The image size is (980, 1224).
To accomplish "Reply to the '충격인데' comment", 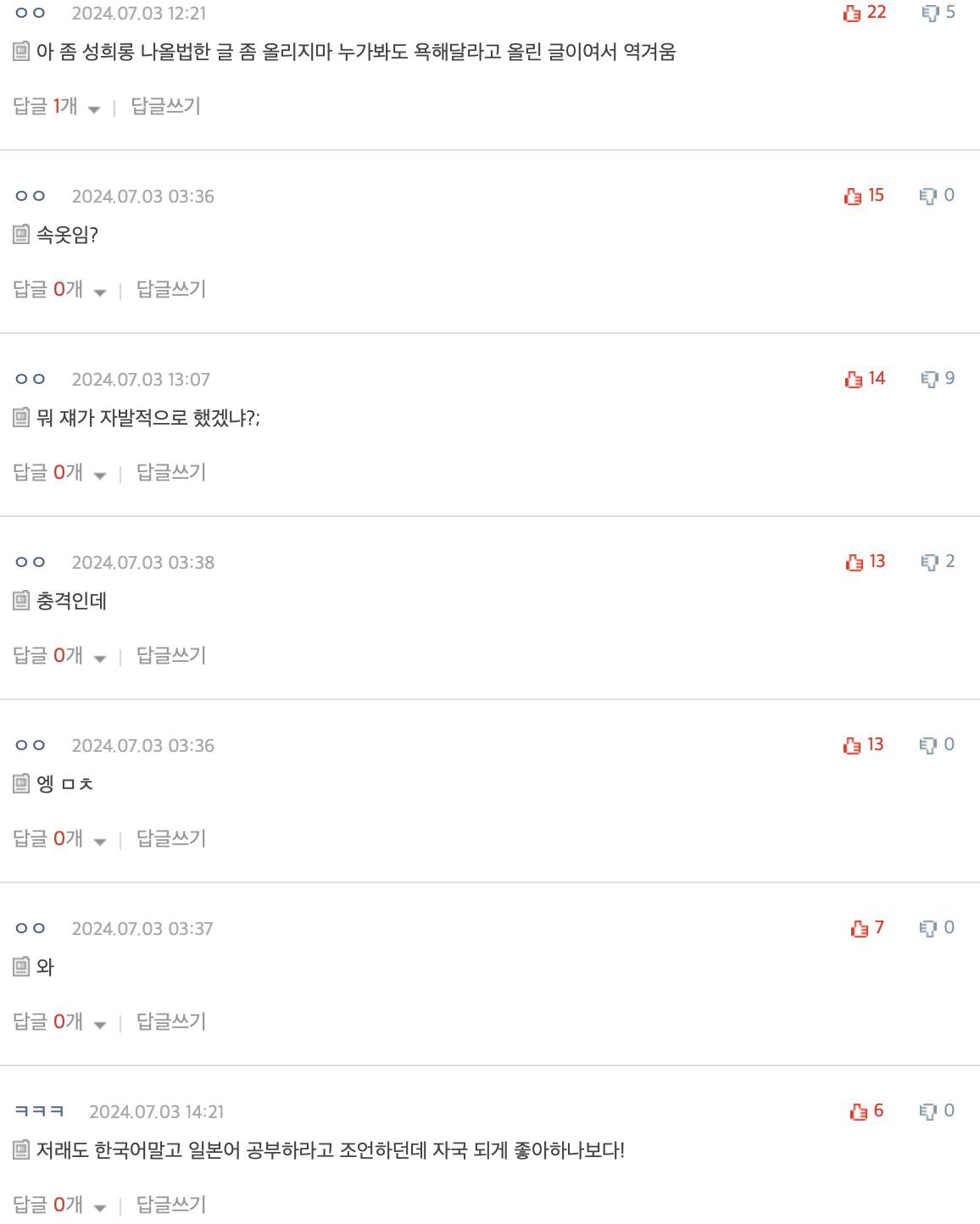I will coord(171,656).
